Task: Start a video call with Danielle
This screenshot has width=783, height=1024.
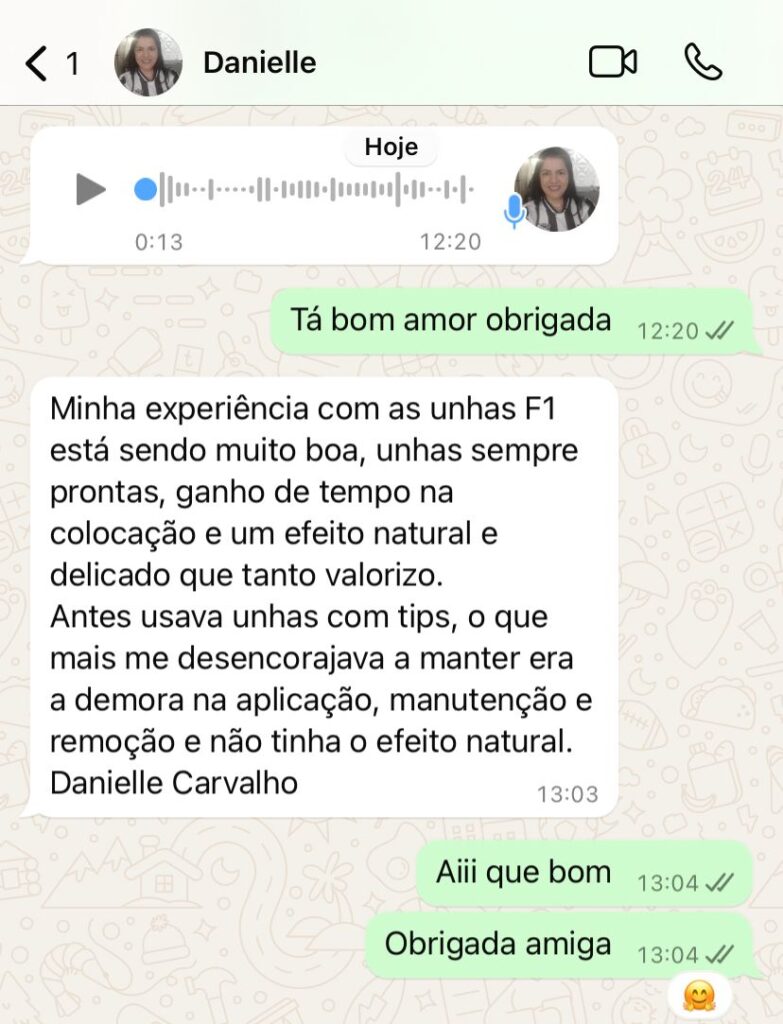Action: pyautogui.click(x=612, y=63)
